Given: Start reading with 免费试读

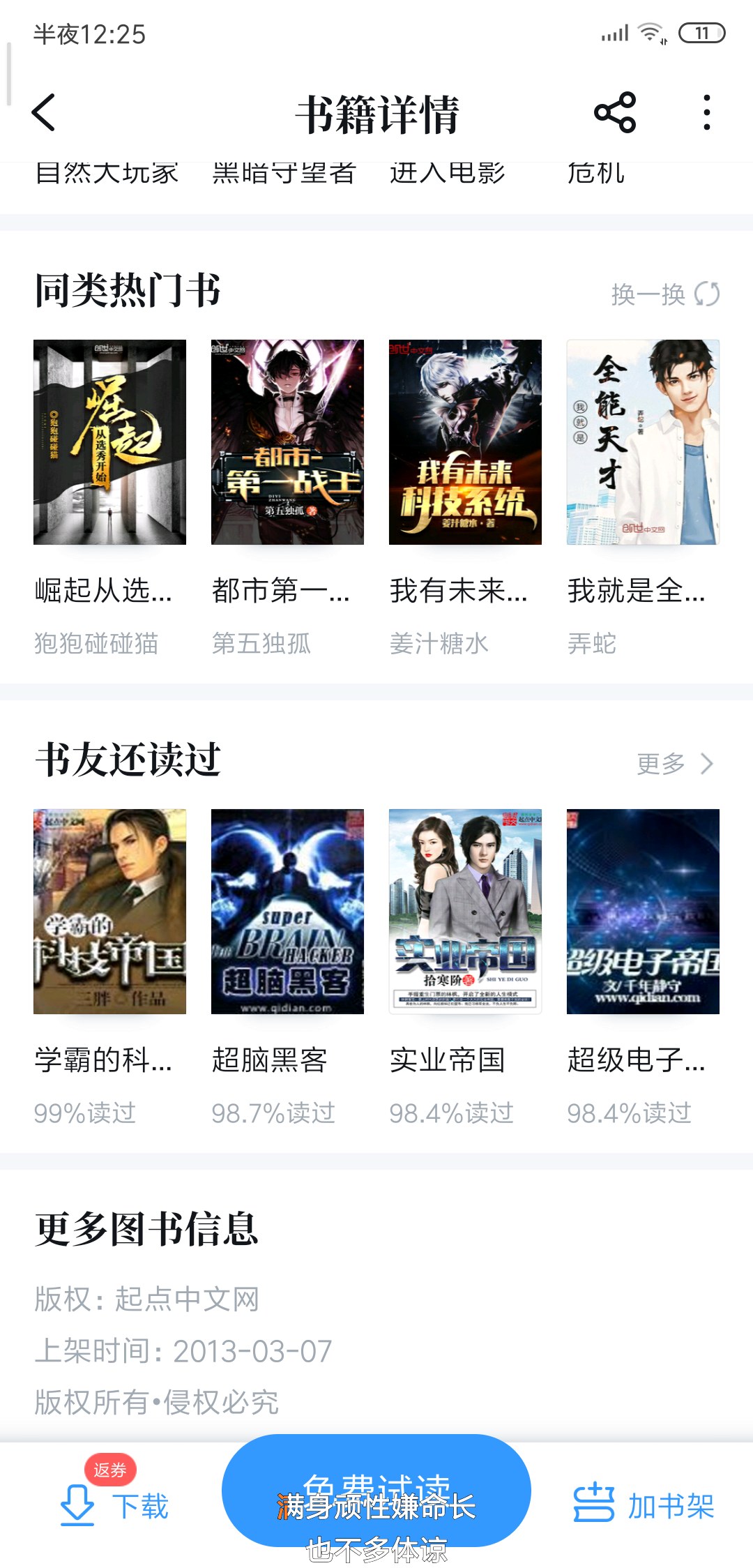Looking at the screenshot, I should 376,1490.
